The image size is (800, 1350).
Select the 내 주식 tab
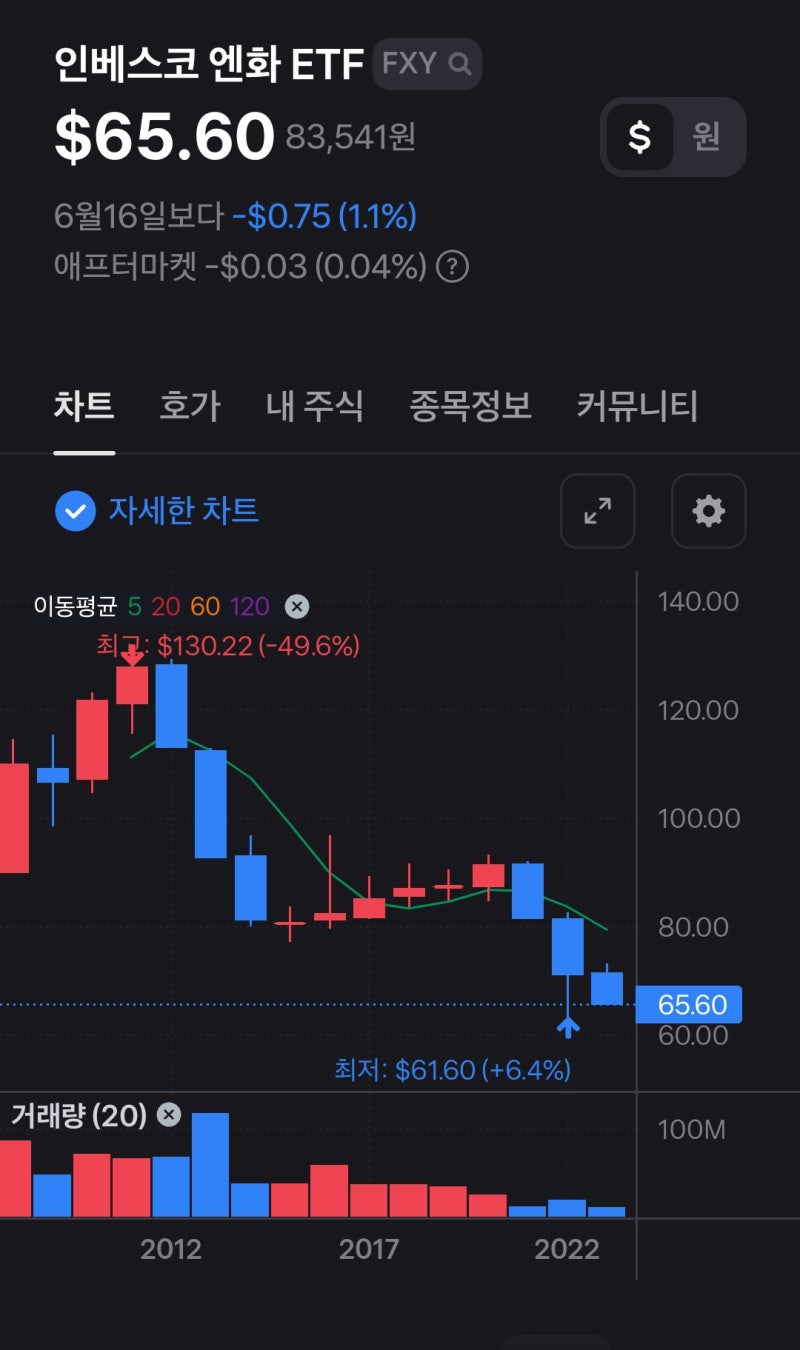point(315,405)
